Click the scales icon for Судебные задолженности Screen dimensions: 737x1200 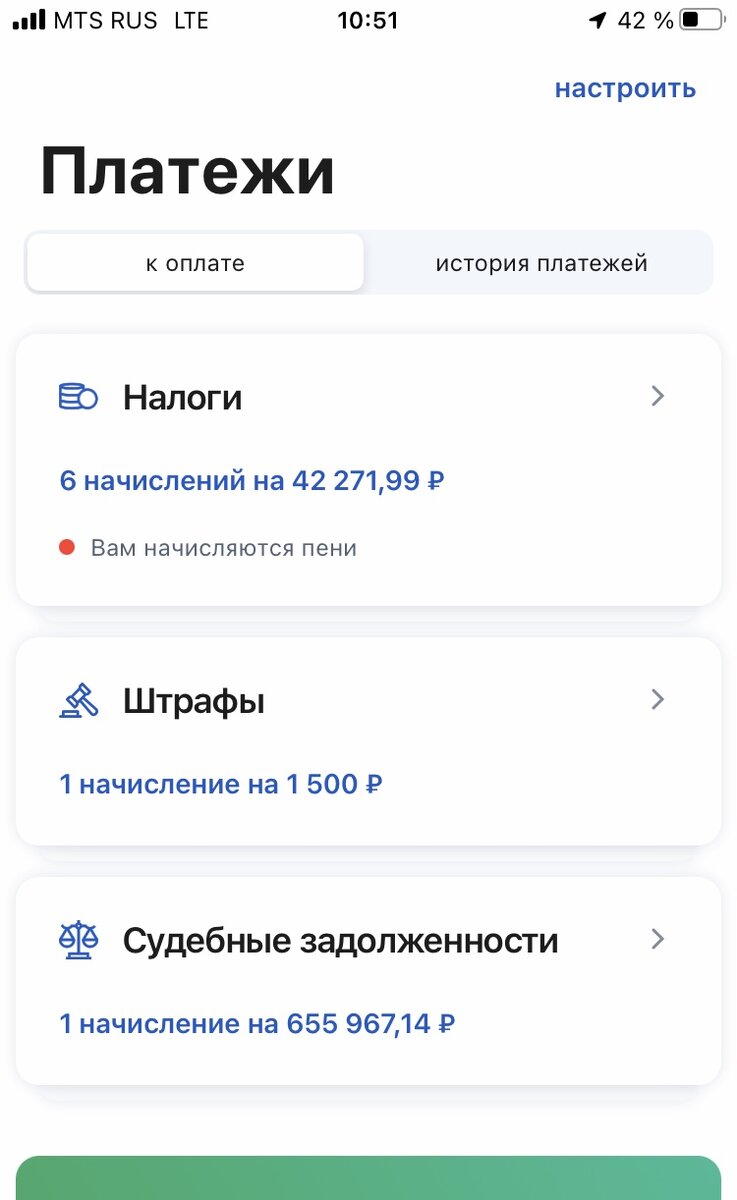click(x=77, y=939)
